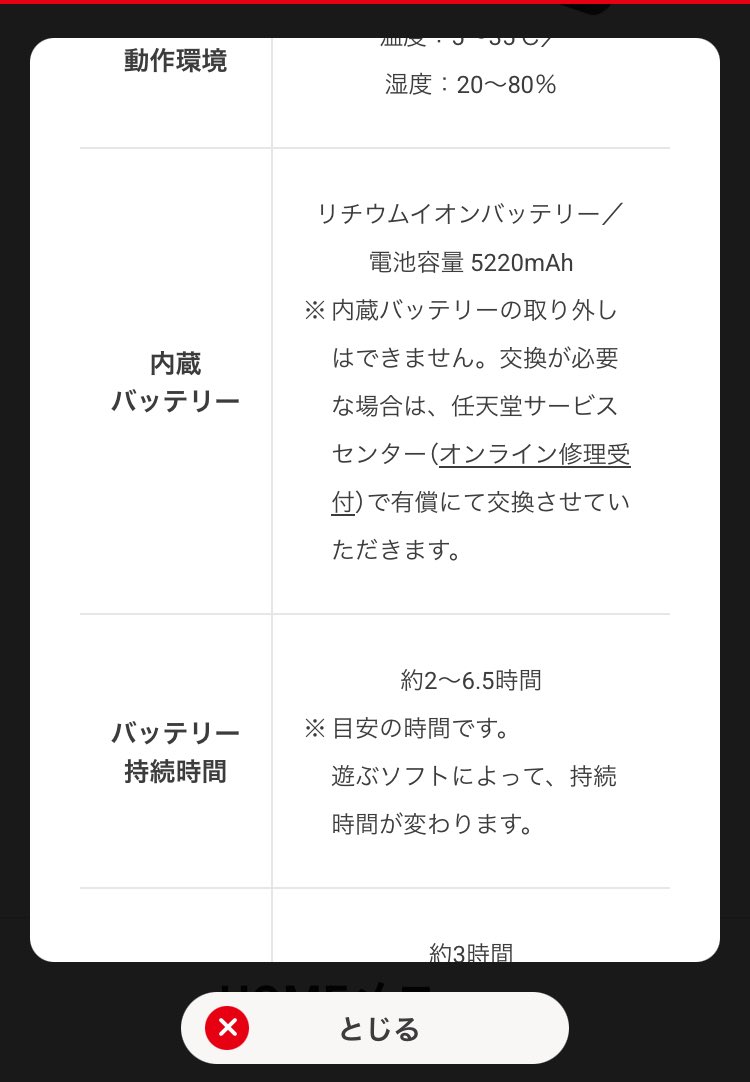
Task: Close the spec dialog with とじる button
Action: tap(375, 1028)
